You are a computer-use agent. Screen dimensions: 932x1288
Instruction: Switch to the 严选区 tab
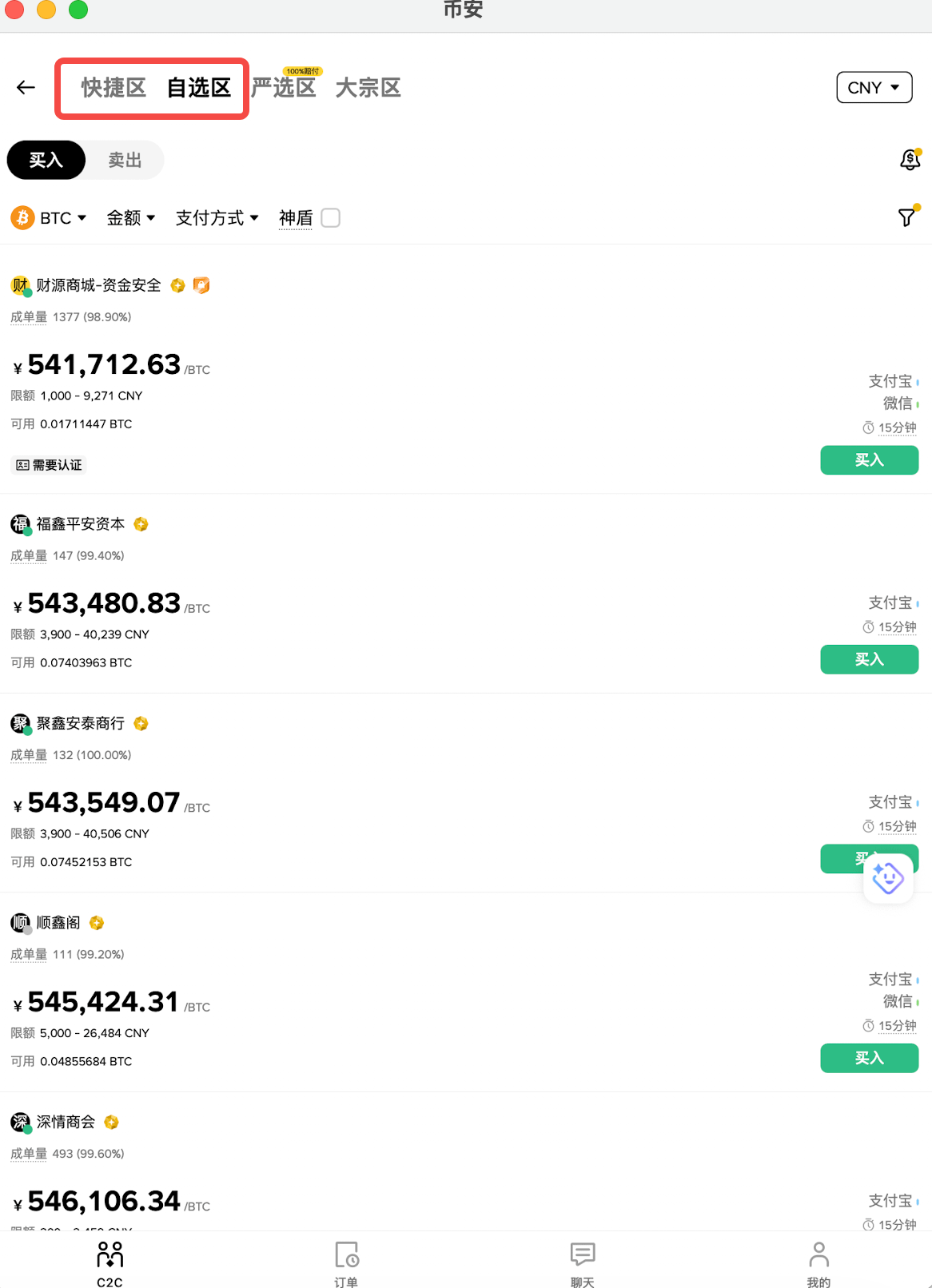click(285, 88)
